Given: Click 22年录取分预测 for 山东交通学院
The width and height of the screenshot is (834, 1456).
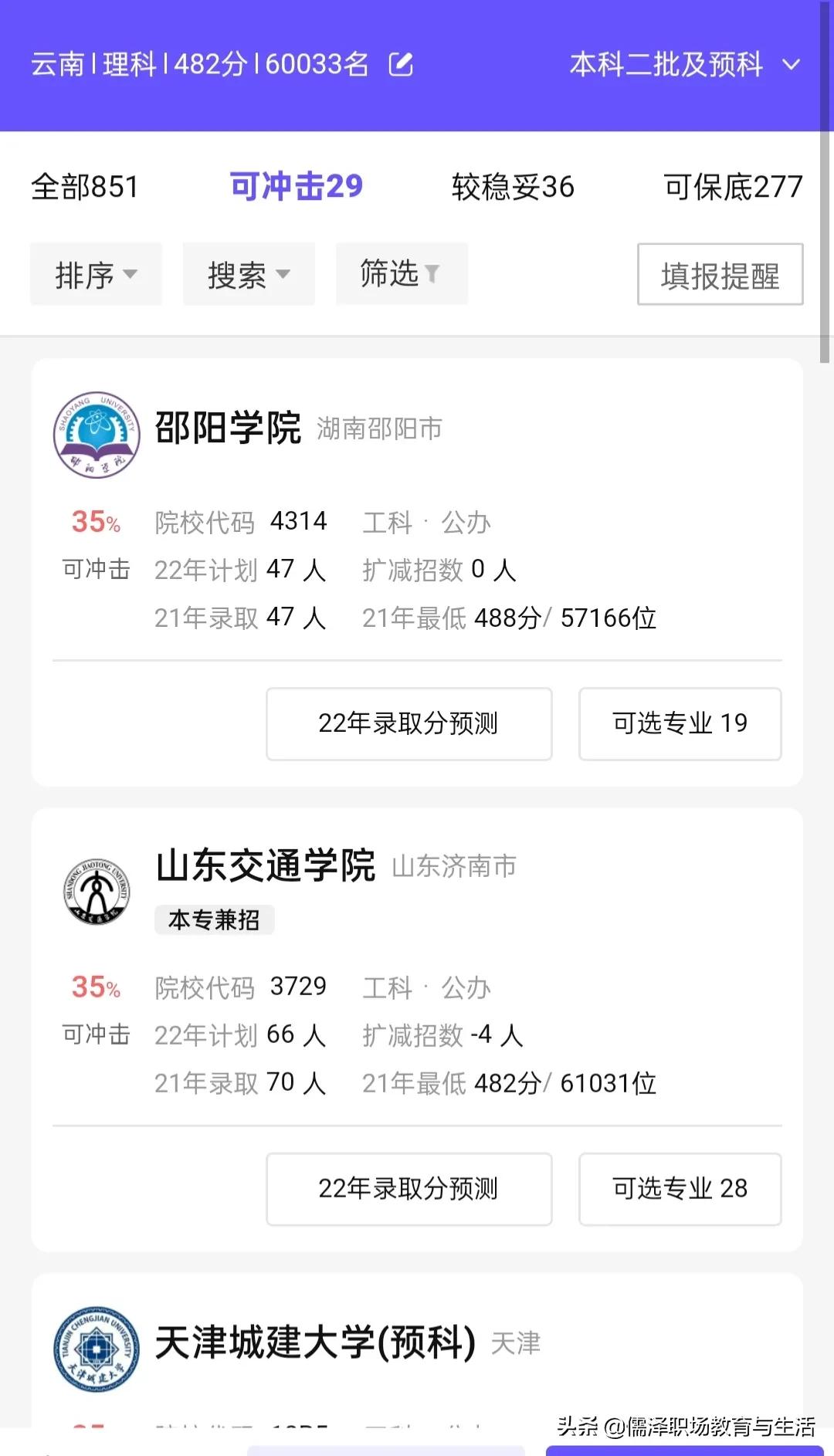Looking at the screenshot, I should pyautogui.click(x=409, y=1189).
